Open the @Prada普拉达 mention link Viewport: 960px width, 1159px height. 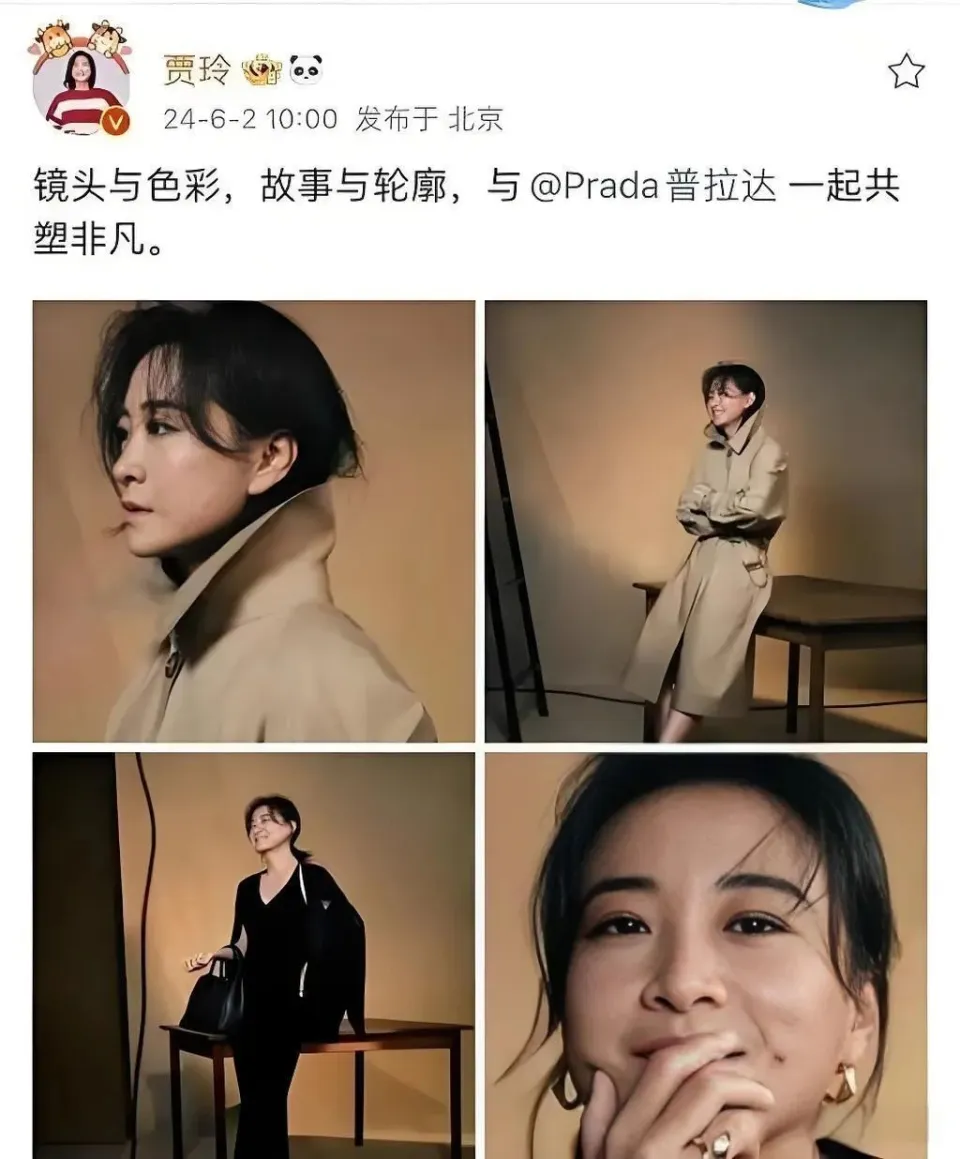coord(653,187)
